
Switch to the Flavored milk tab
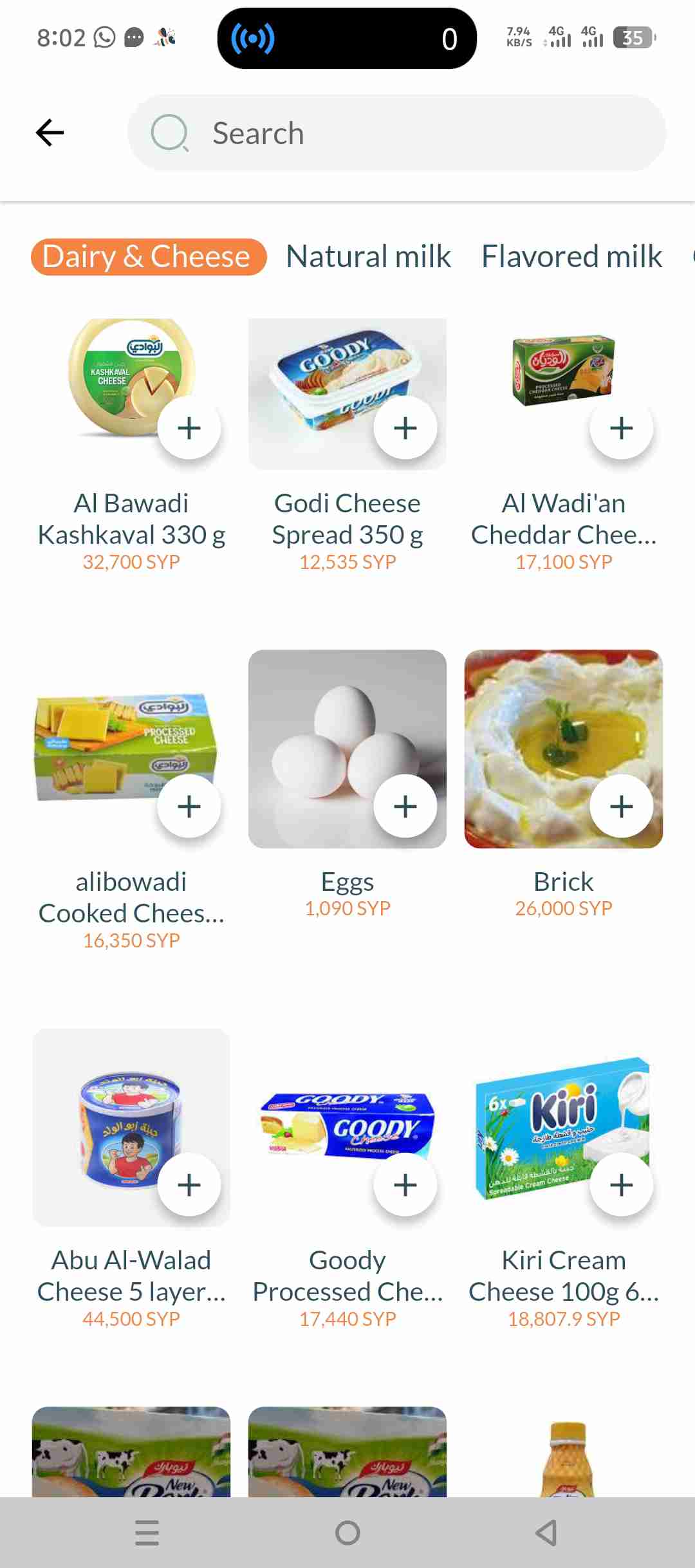coord(571,257)
